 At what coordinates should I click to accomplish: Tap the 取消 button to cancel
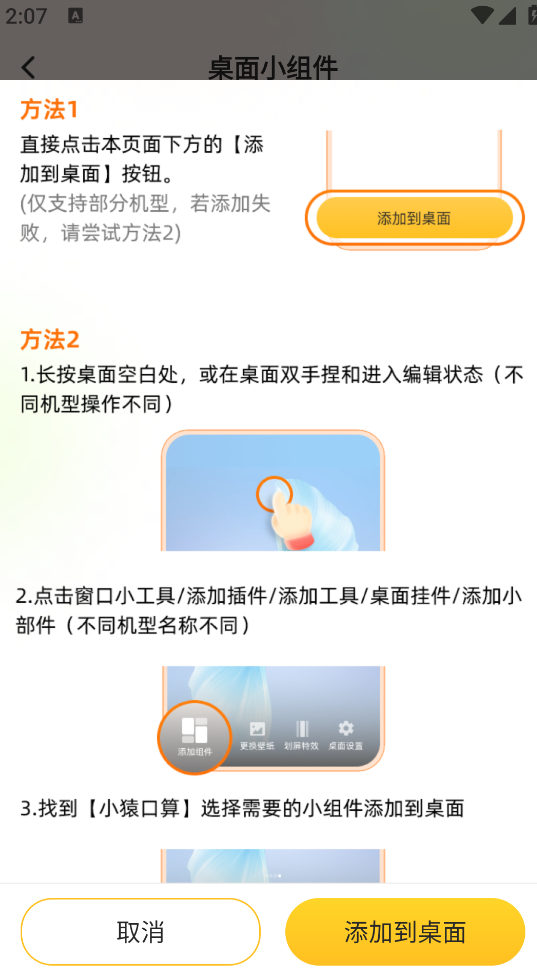140,932
